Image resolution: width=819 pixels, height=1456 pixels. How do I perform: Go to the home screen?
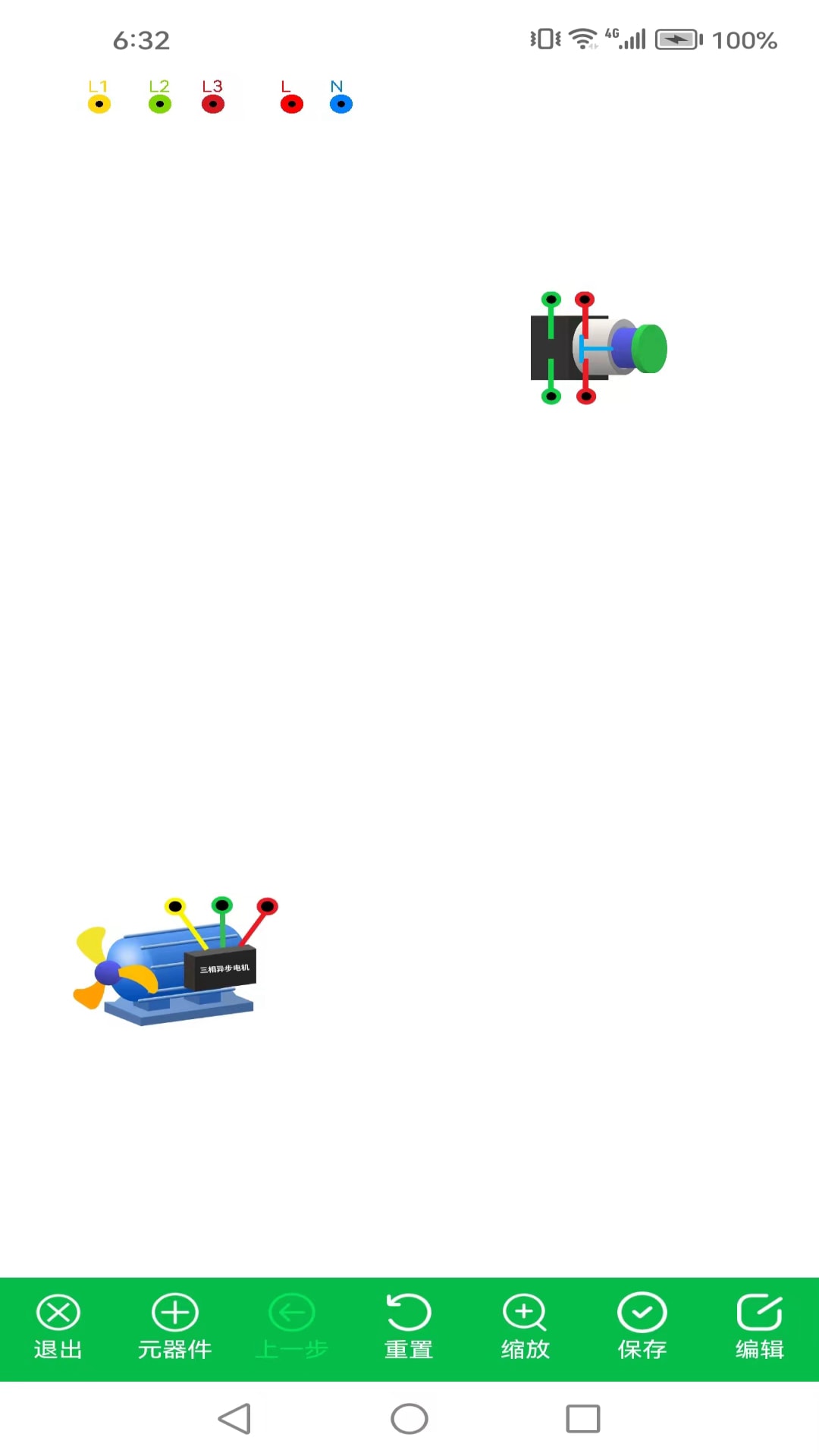point(409,1418)
